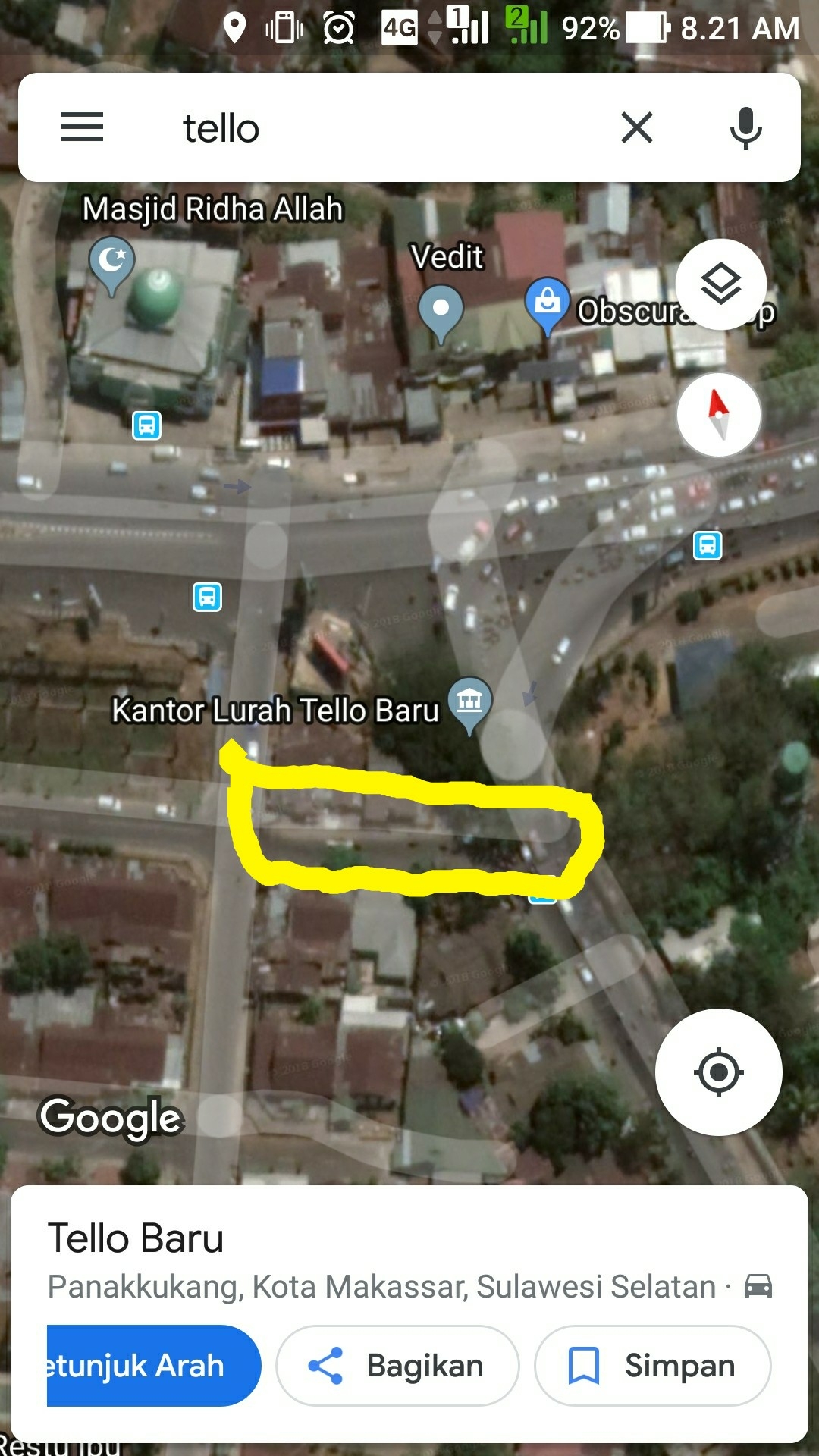The image size is (819, 1456).
Task: Center map on my location
Action: click(718, 1072)
